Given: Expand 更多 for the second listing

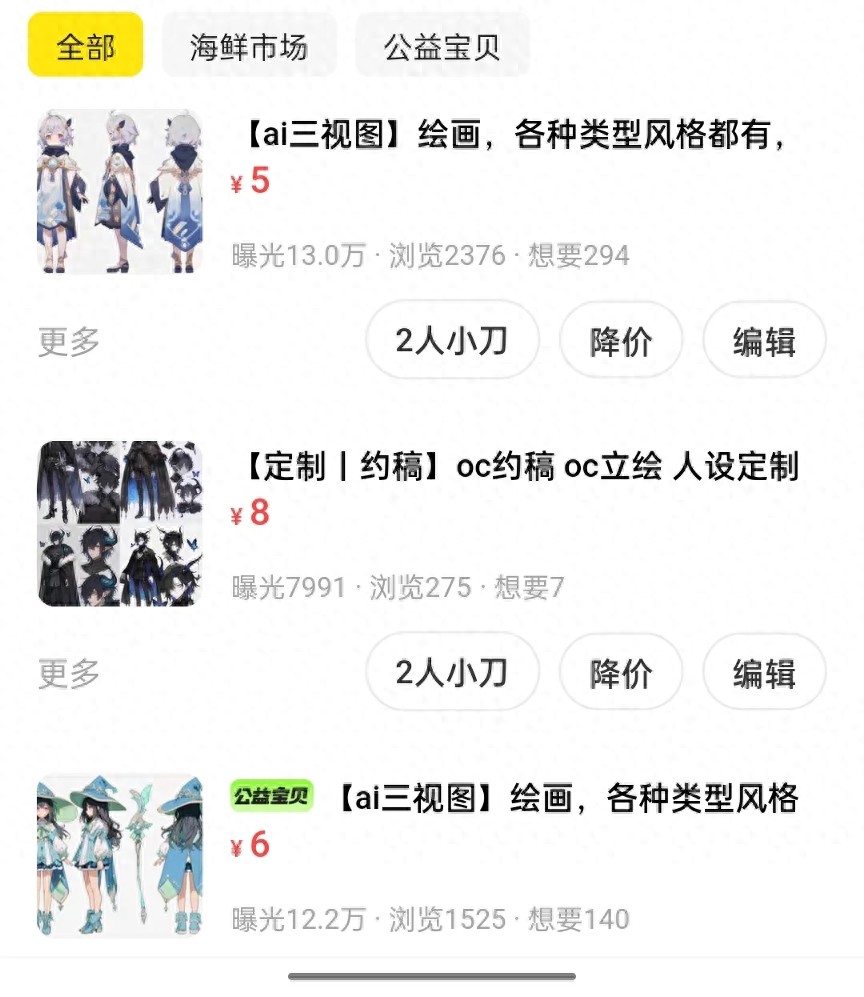Looking at the screenshot, I should pos(67,673).
